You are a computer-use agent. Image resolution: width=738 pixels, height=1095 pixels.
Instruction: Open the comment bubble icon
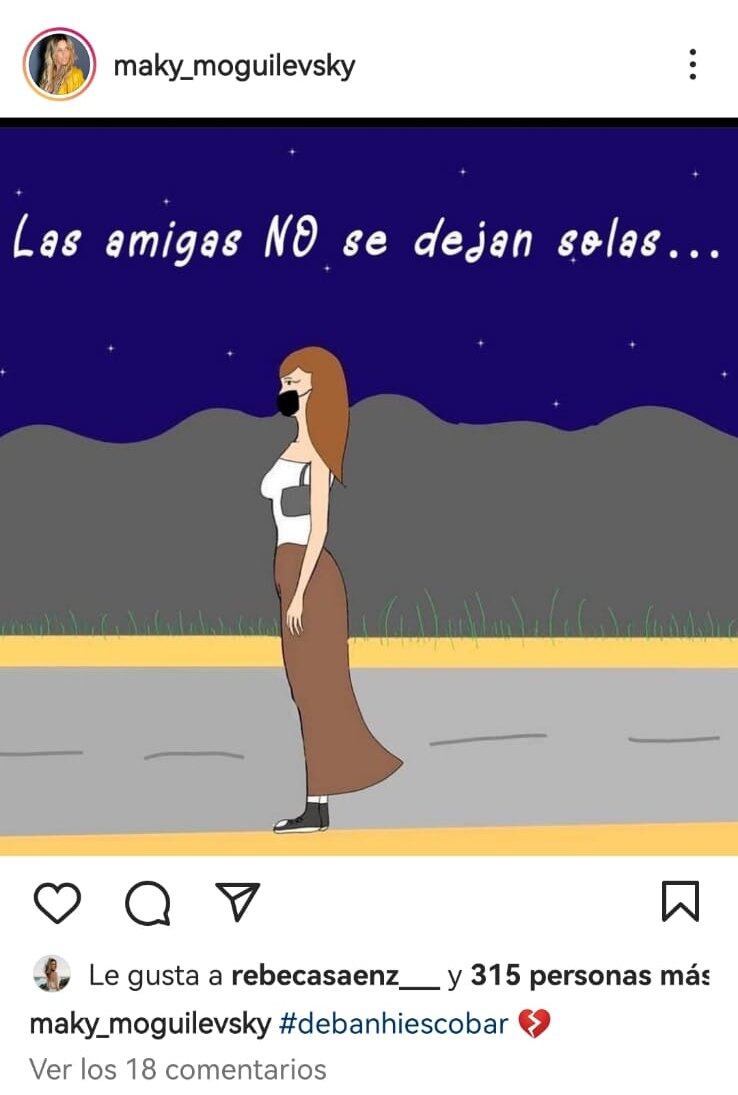pyautogui.click(x=148, y=903)
